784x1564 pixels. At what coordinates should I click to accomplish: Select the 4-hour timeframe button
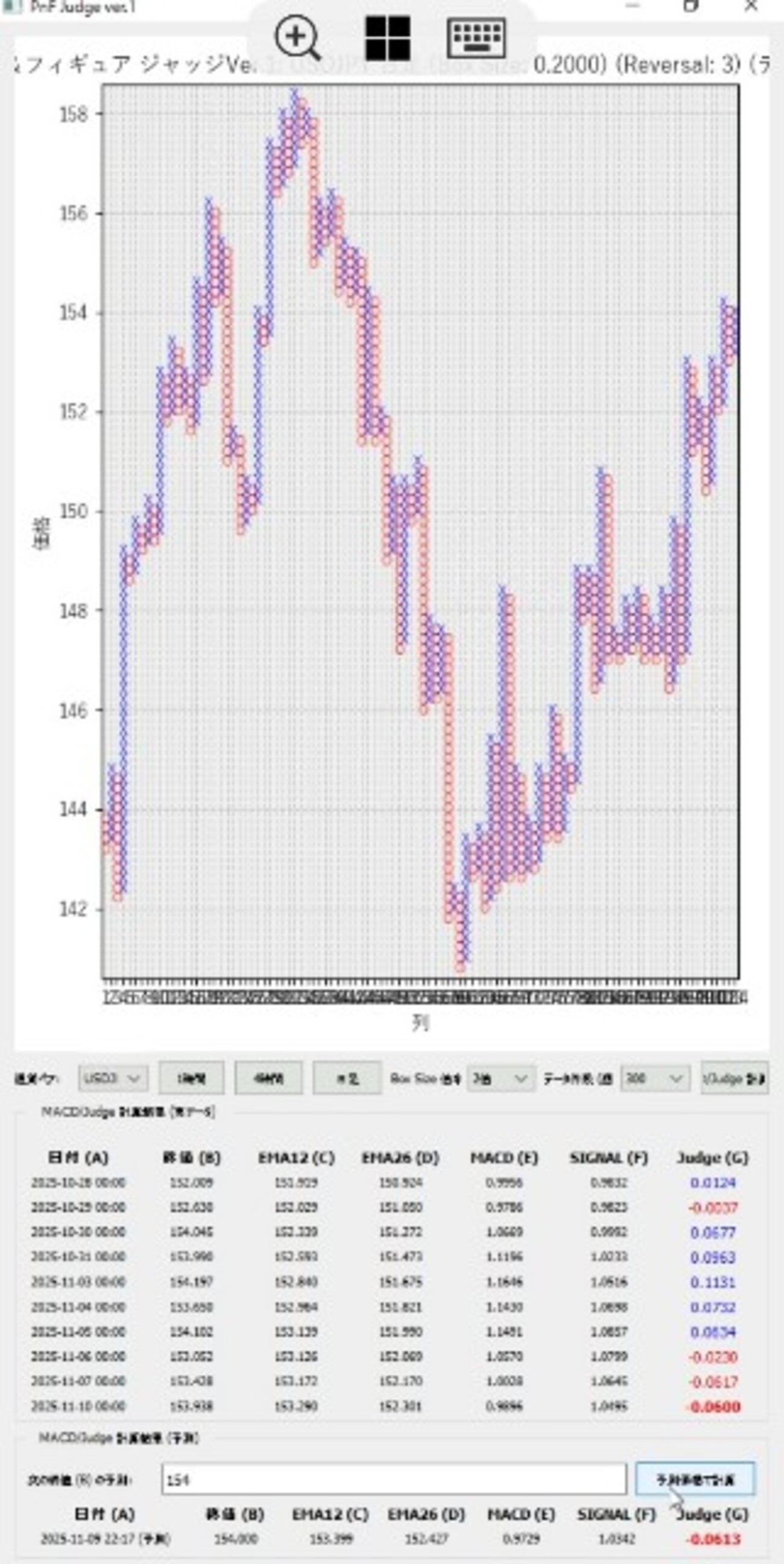click(x=268, y=1078)
